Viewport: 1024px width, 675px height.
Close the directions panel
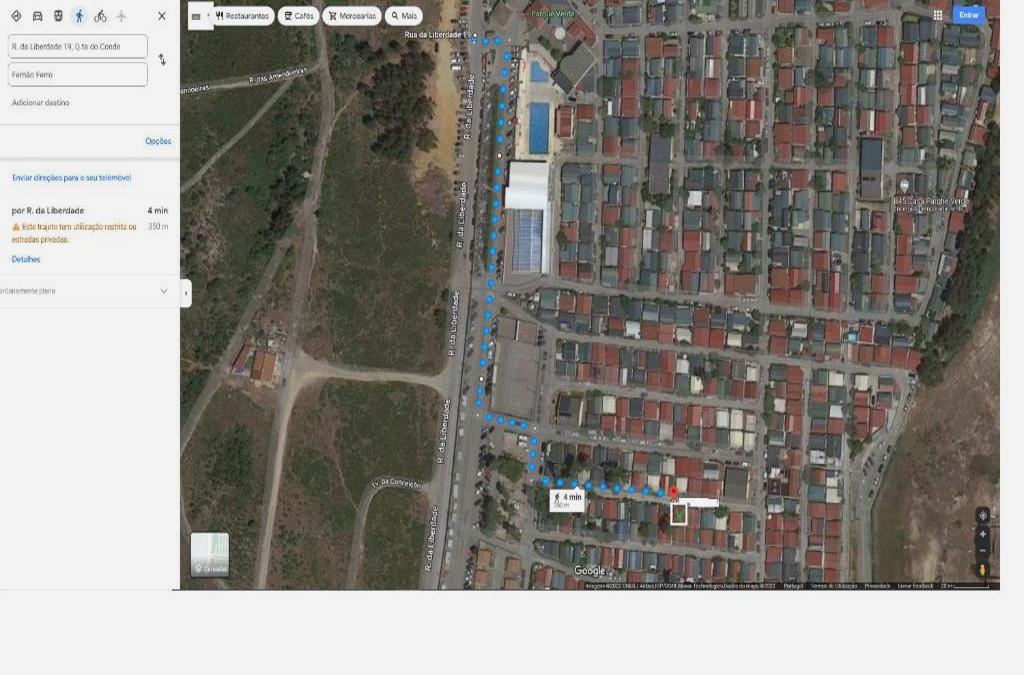(162, 16)
